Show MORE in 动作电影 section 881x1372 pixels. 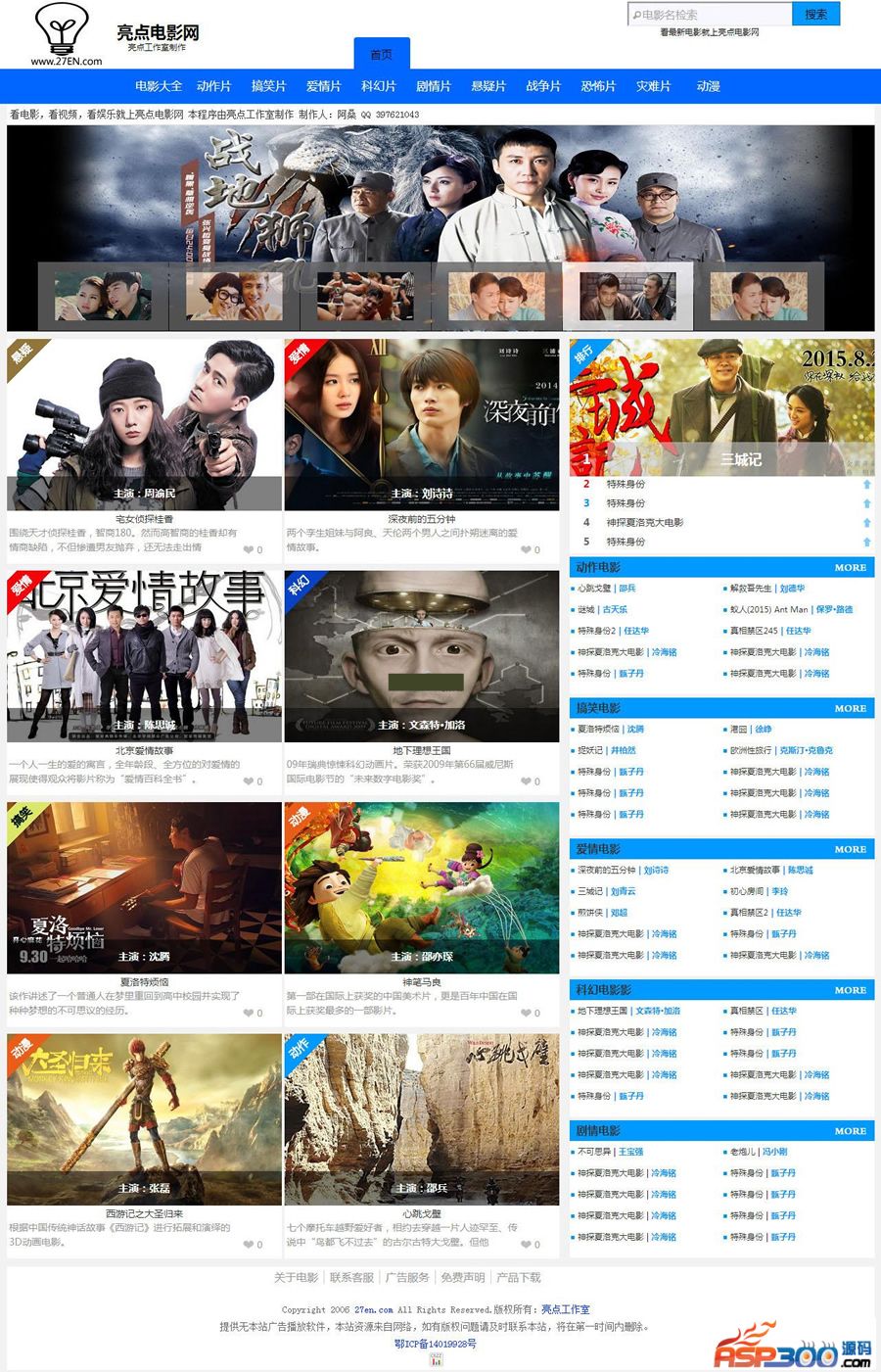[x=850, y=567]
